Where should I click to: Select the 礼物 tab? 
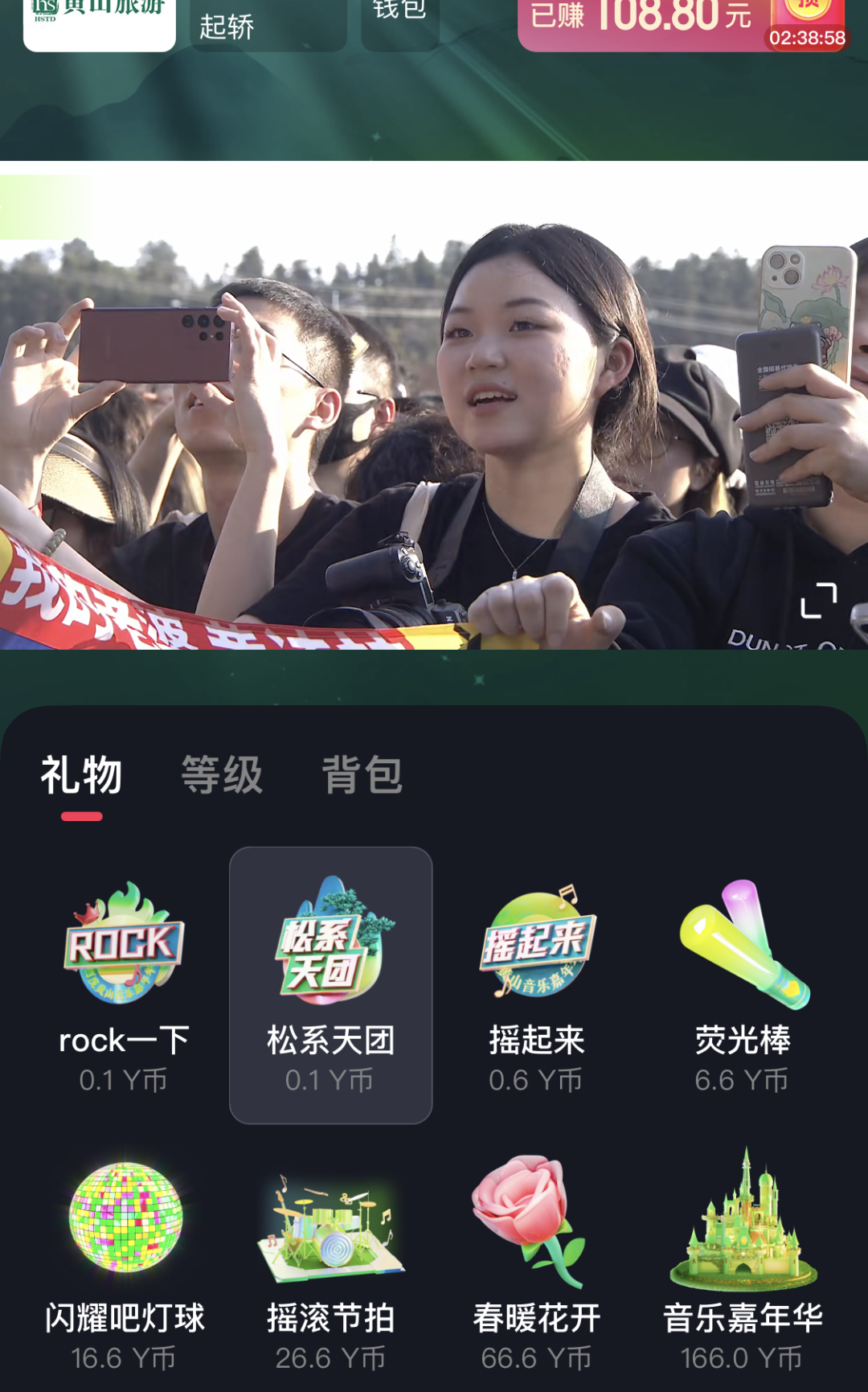tap(81, 775)
